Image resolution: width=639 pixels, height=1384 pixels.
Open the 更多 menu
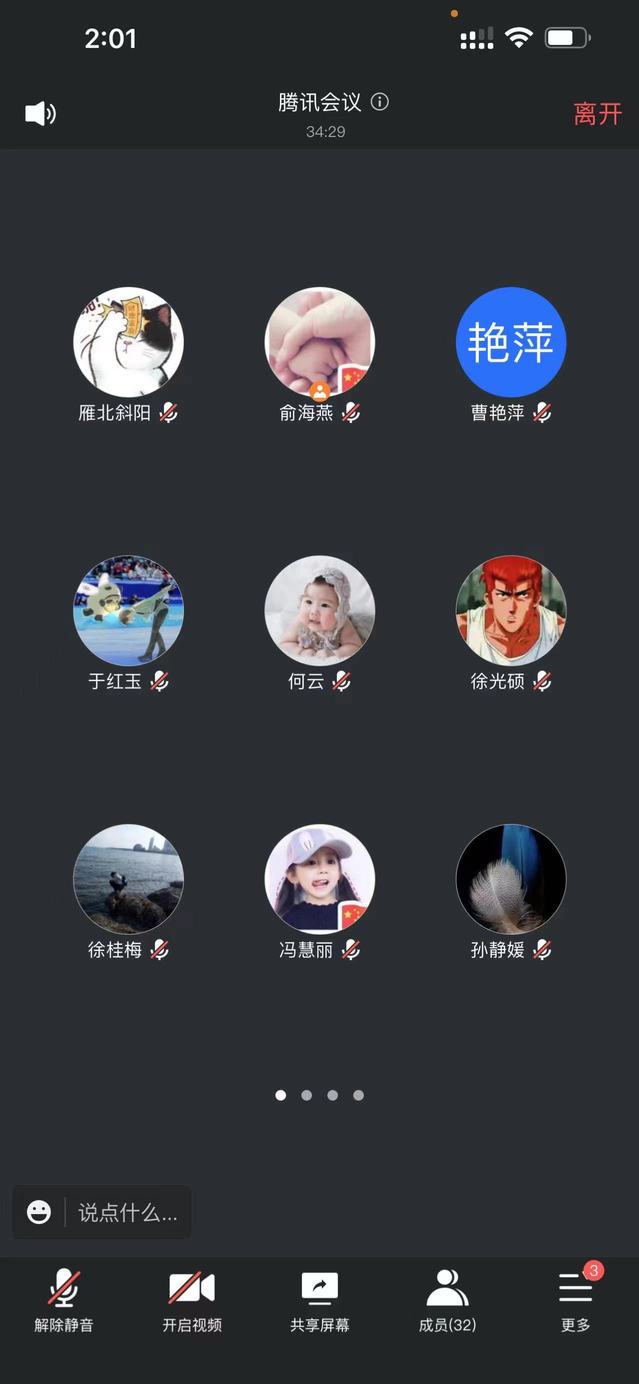pyautogui.click(x=575, y=1300)
